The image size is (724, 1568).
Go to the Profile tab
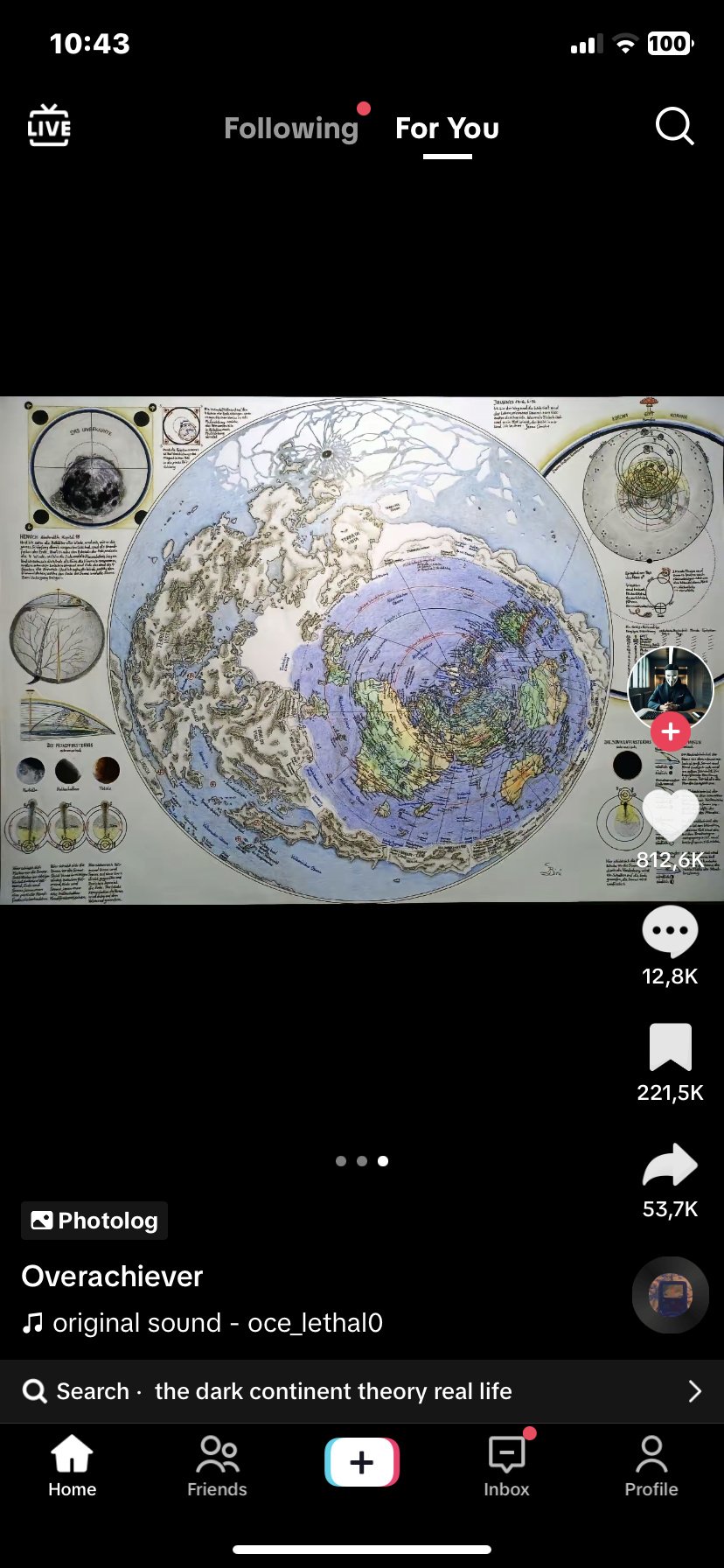651,1466
